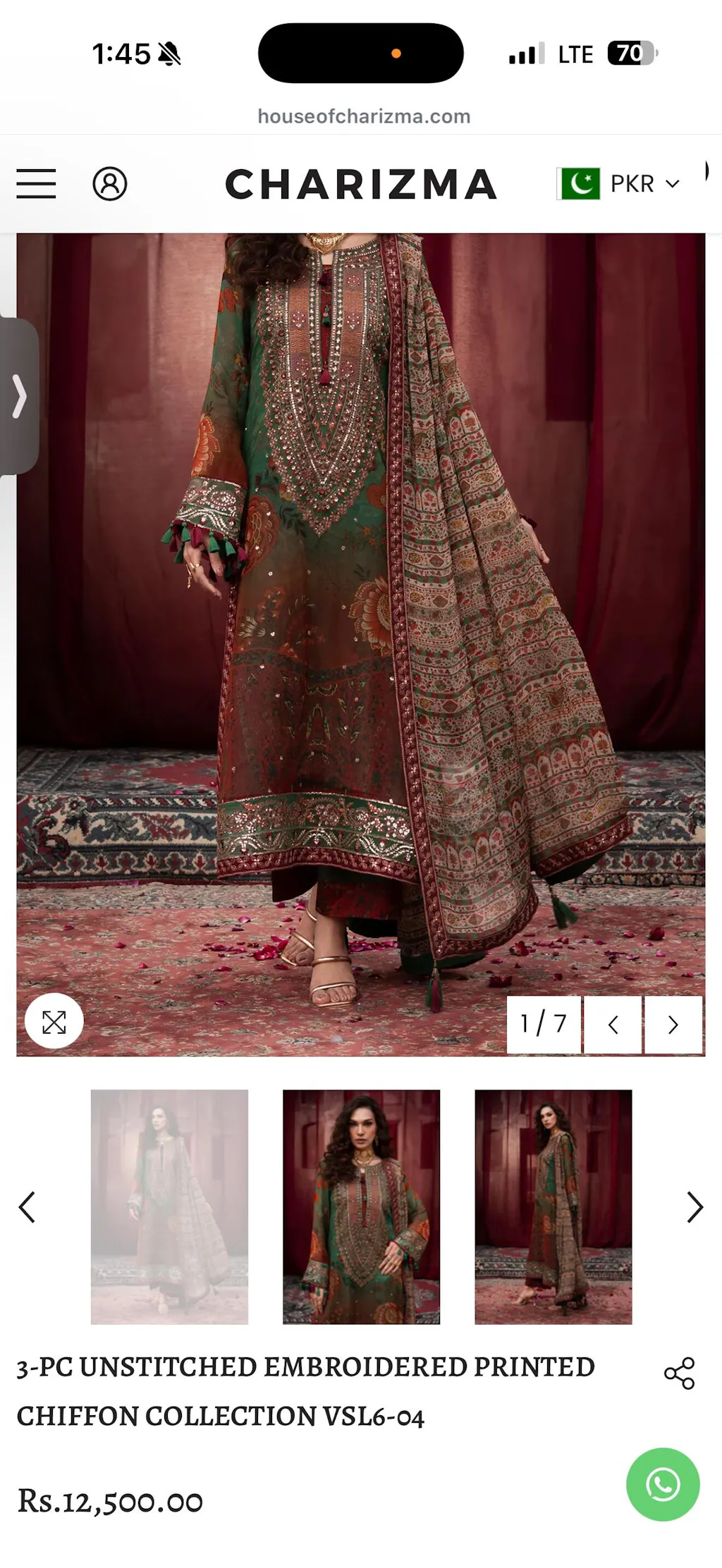This screenshot has height=1568, width=722.
Task: Open WhatsApp chat button
Action: tap(663, 1484)
